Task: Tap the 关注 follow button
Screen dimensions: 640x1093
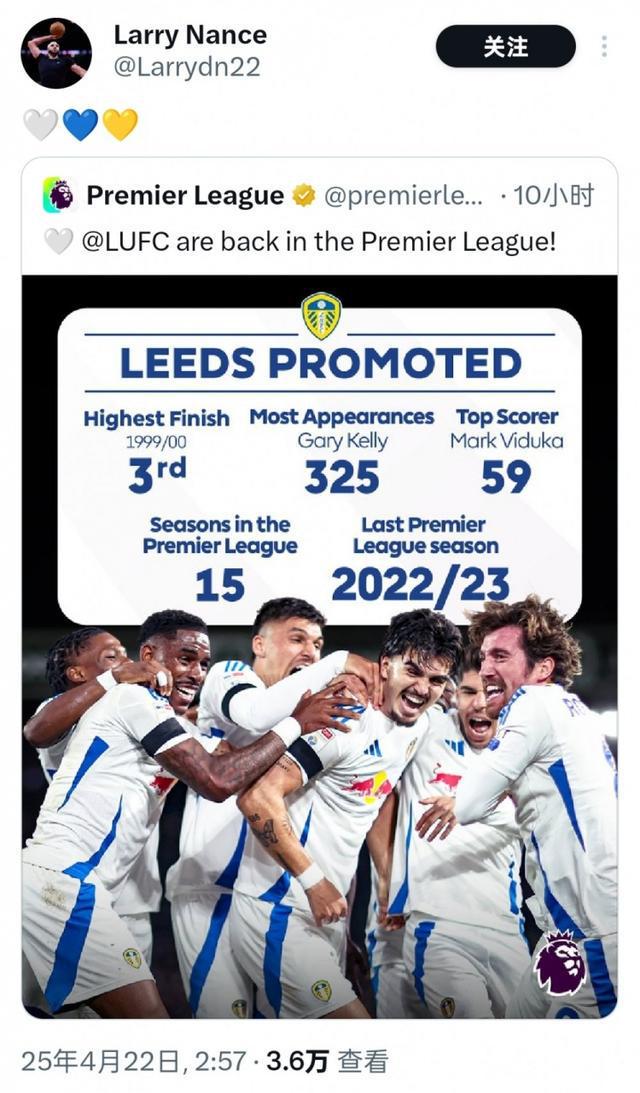Action: (x=505, y=47)
